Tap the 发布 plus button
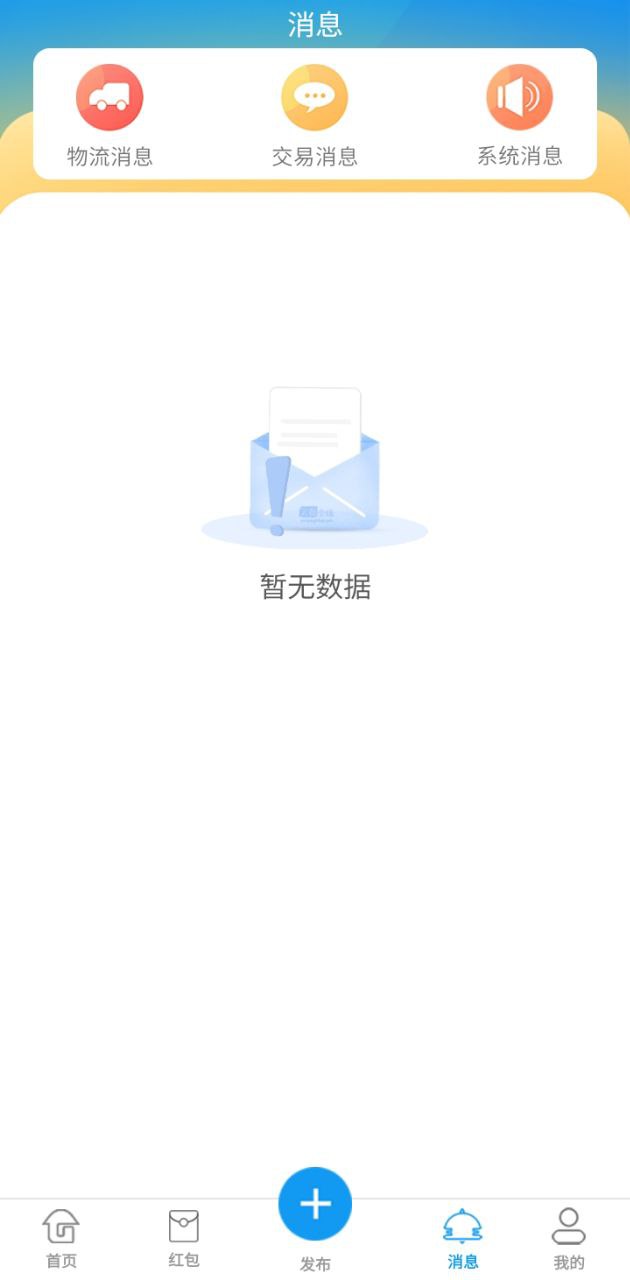Screen dimensions: 630x1280 (315, 1204)
